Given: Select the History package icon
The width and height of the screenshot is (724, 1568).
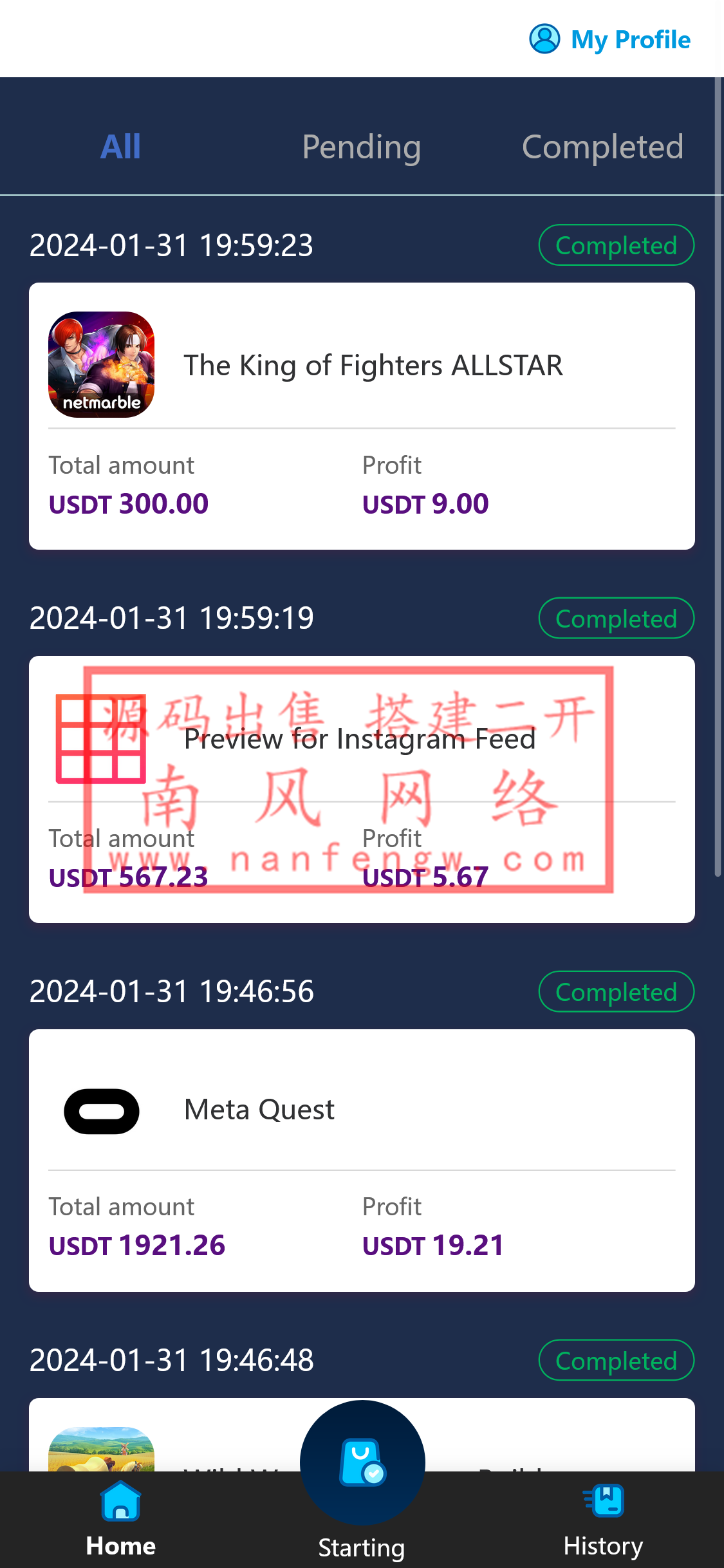Looking at the screenshot, I should click(604, 1500).
